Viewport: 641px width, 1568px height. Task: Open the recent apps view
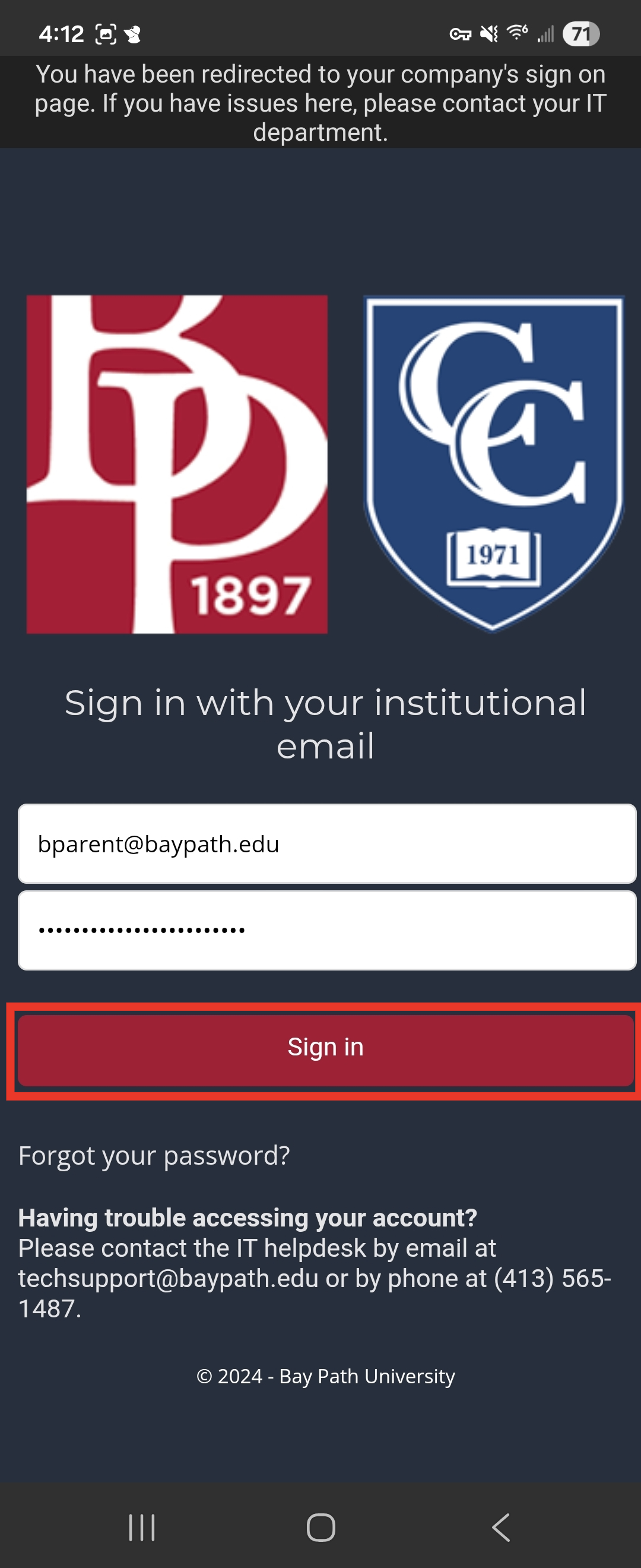(x=142, y=1527)
